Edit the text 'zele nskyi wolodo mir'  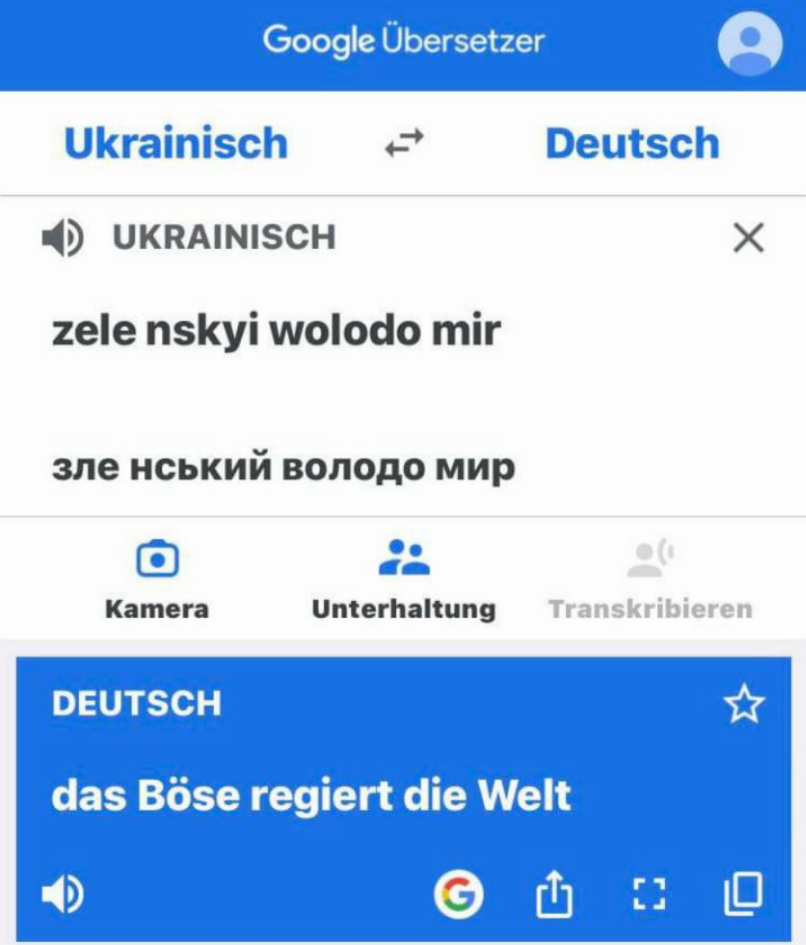click(x=276, y=330)
